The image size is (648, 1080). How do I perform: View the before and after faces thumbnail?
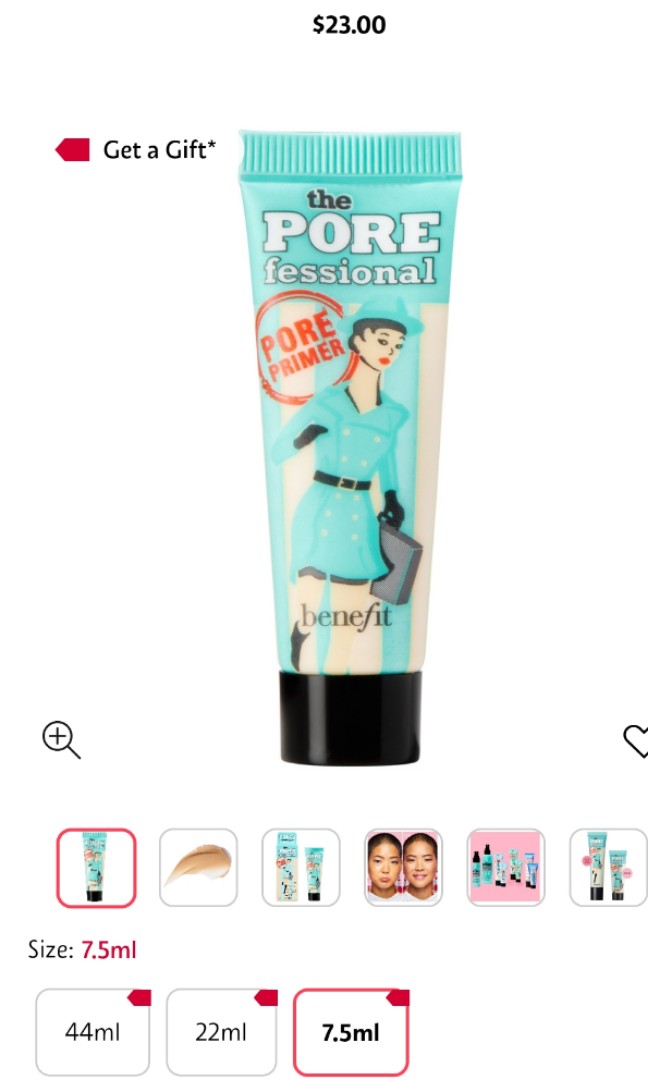[403, 867]
